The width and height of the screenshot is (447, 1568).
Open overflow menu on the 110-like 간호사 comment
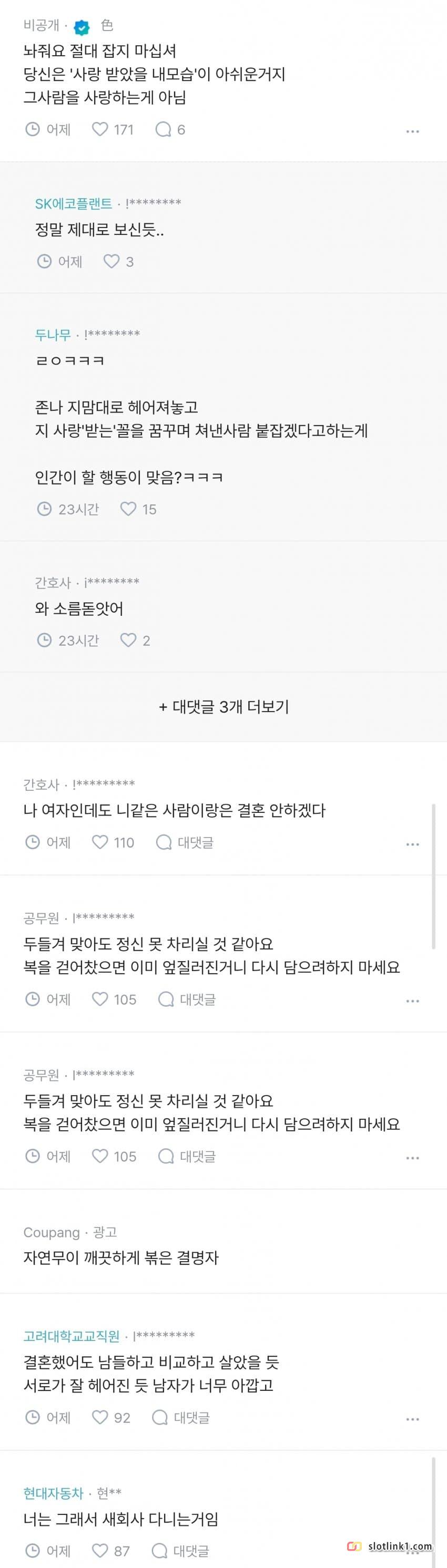[x=412, y=844]
